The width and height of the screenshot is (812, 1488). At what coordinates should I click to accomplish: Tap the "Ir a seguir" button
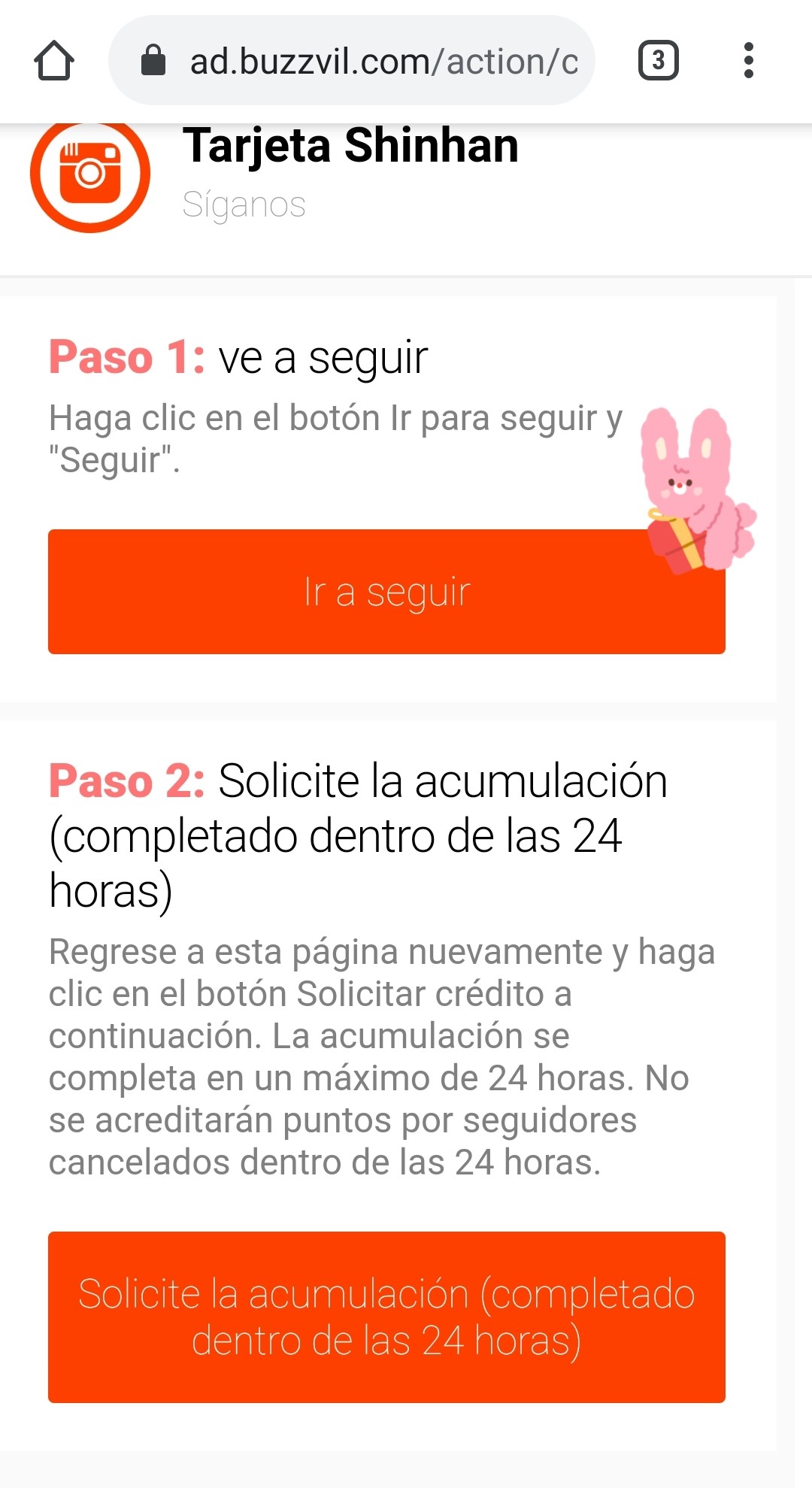[386, 592]
